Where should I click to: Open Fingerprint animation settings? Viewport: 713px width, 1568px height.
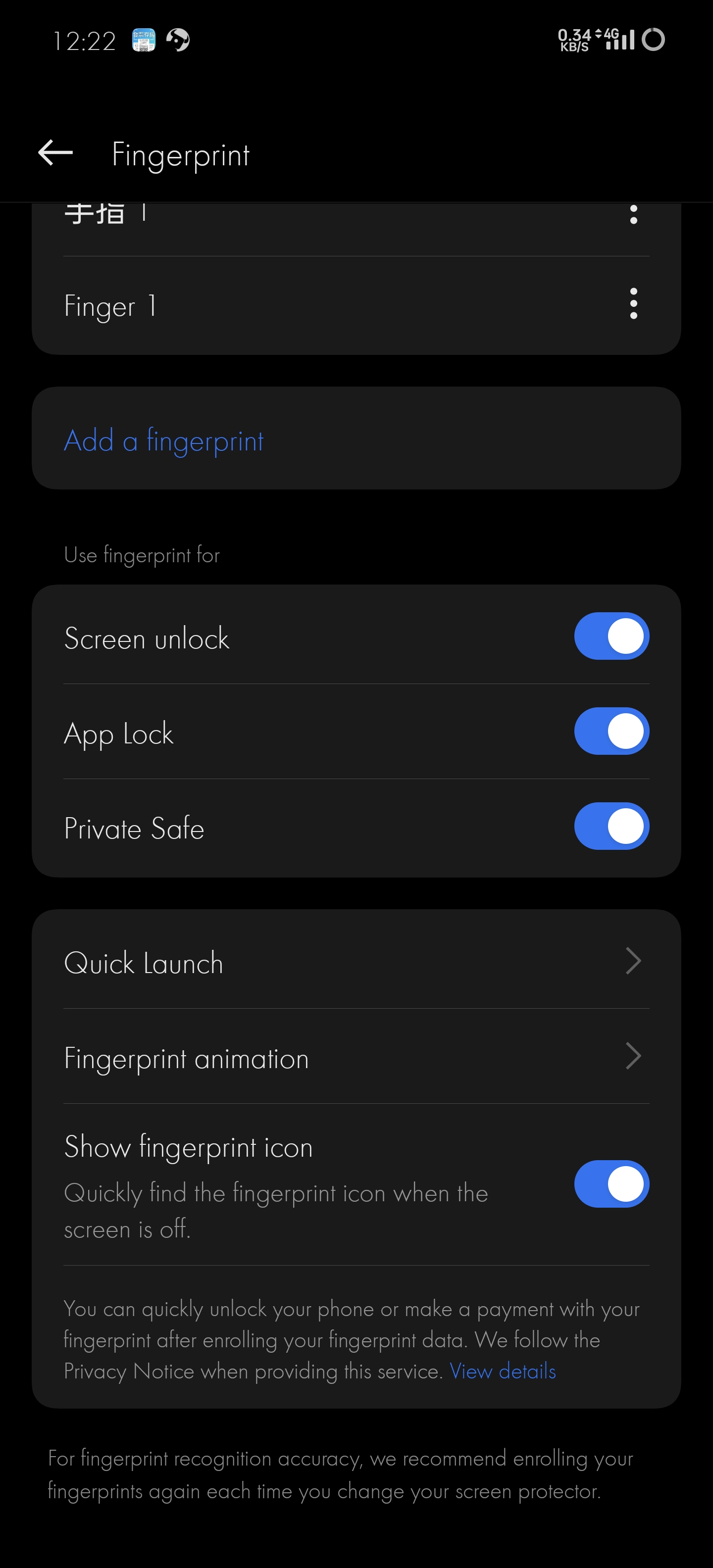356,1057
